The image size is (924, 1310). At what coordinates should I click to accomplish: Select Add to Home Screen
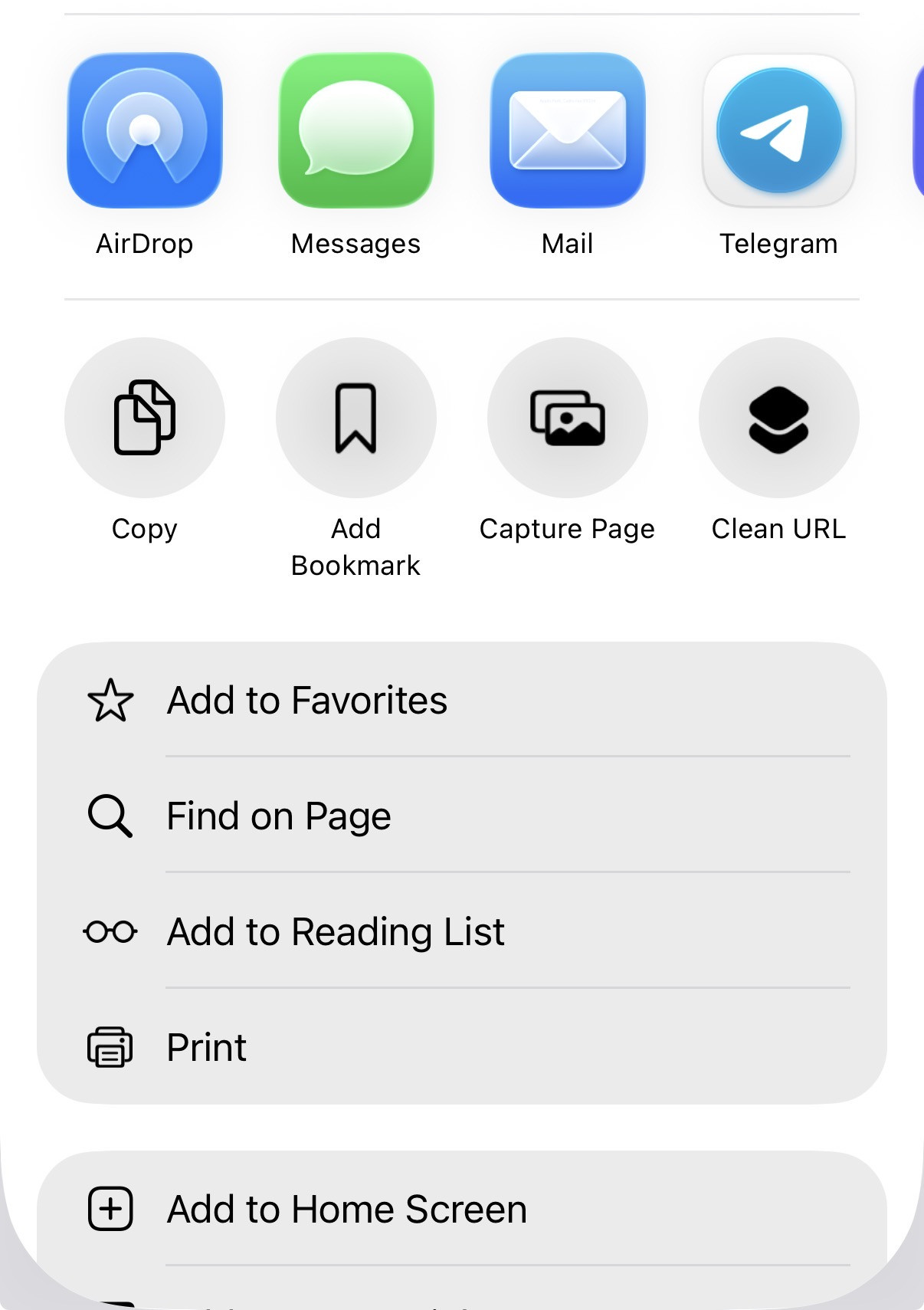tap(461, 1209)
